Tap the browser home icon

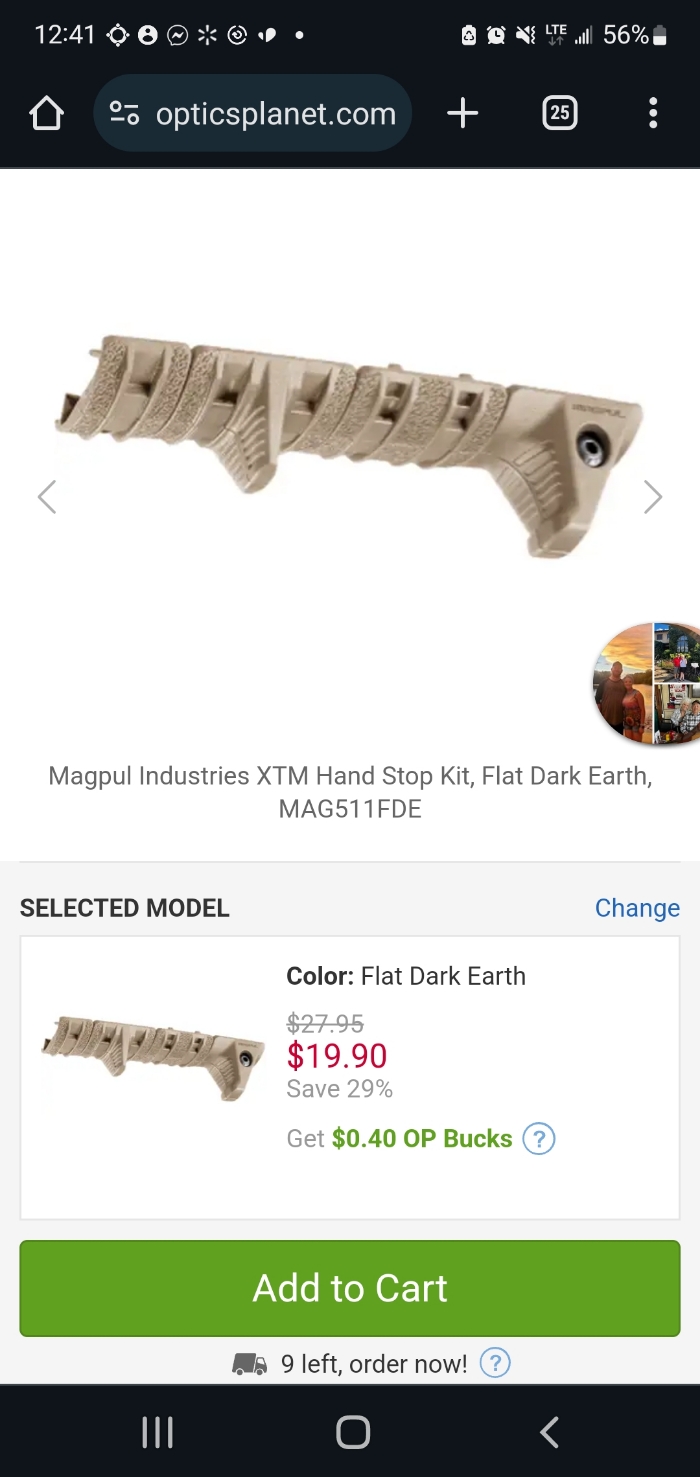47,114
